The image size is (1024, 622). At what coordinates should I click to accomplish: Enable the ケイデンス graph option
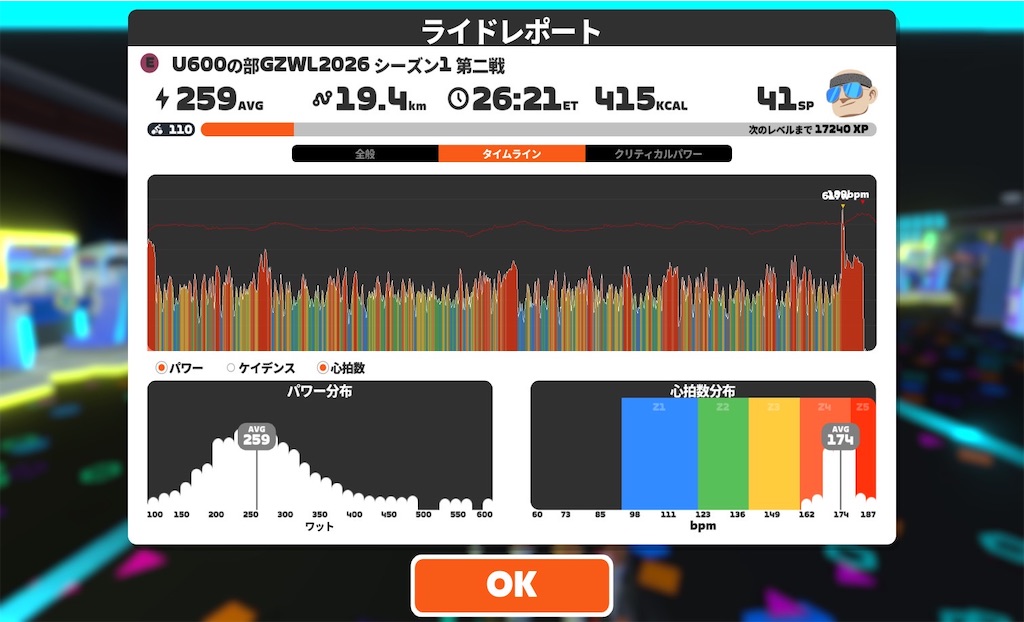click(x=261, y=368)
